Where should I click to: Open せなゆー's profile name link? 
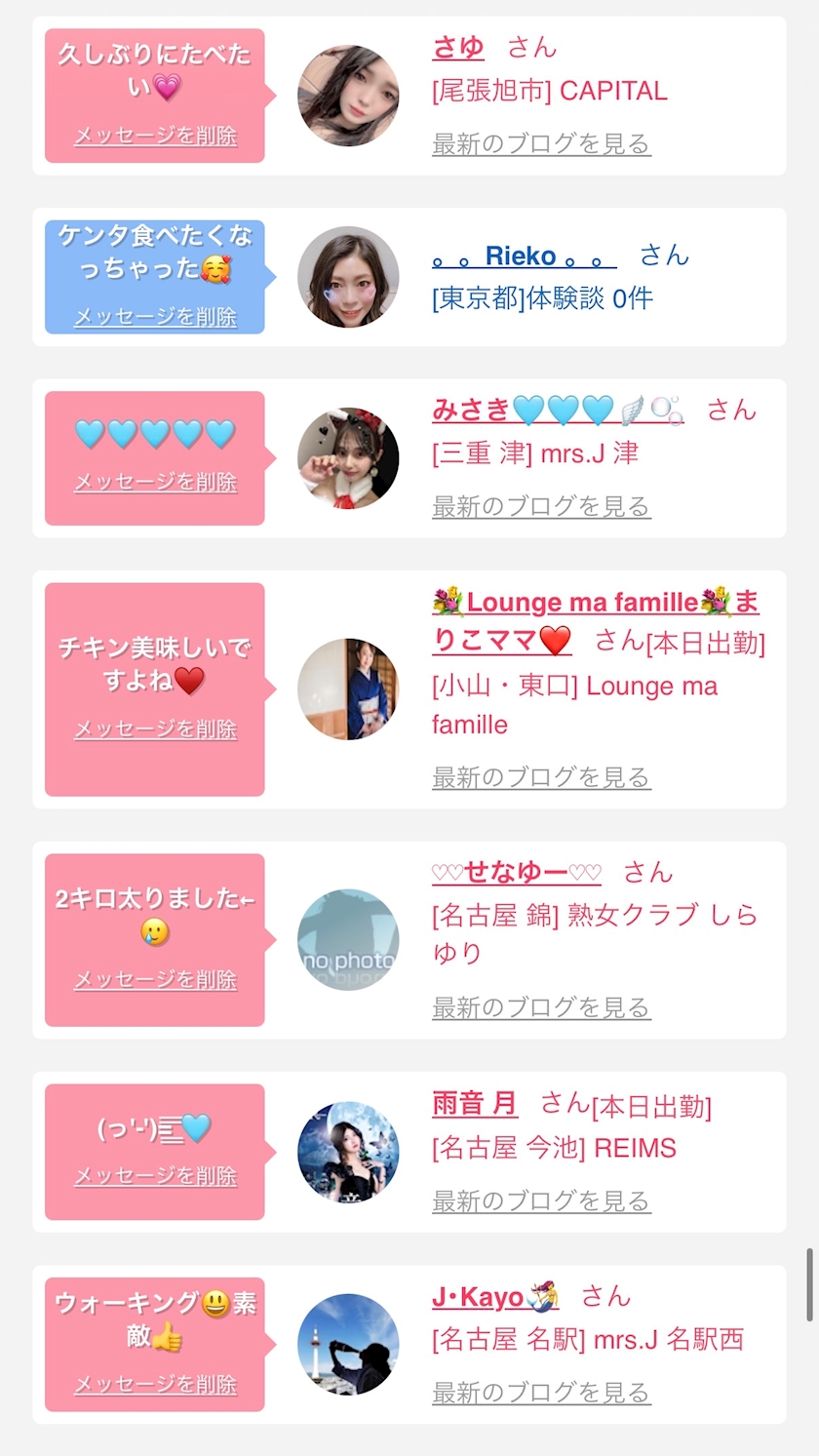(x=517, y=872)
